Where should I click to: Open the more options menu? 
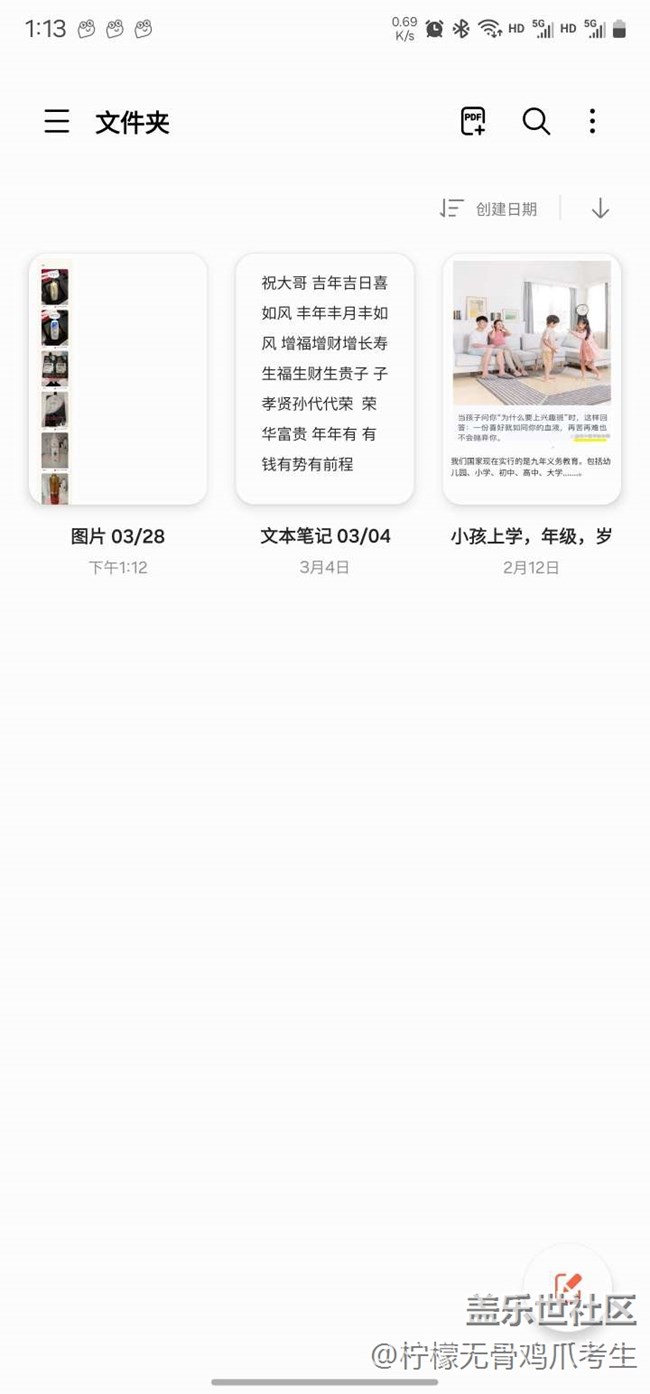point(592,122)
